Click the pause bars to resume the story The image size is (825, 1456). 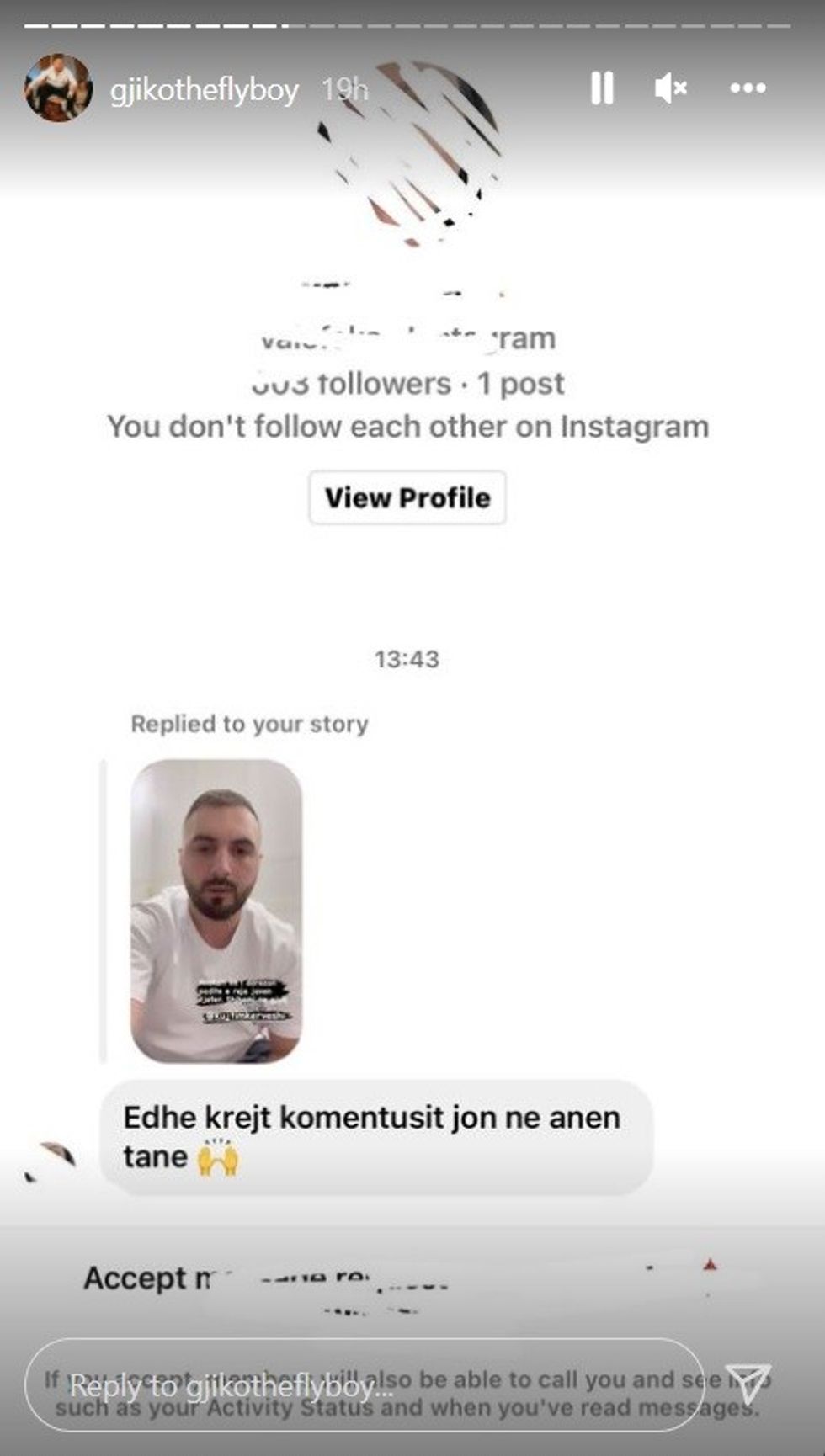(x=603, y=89)
